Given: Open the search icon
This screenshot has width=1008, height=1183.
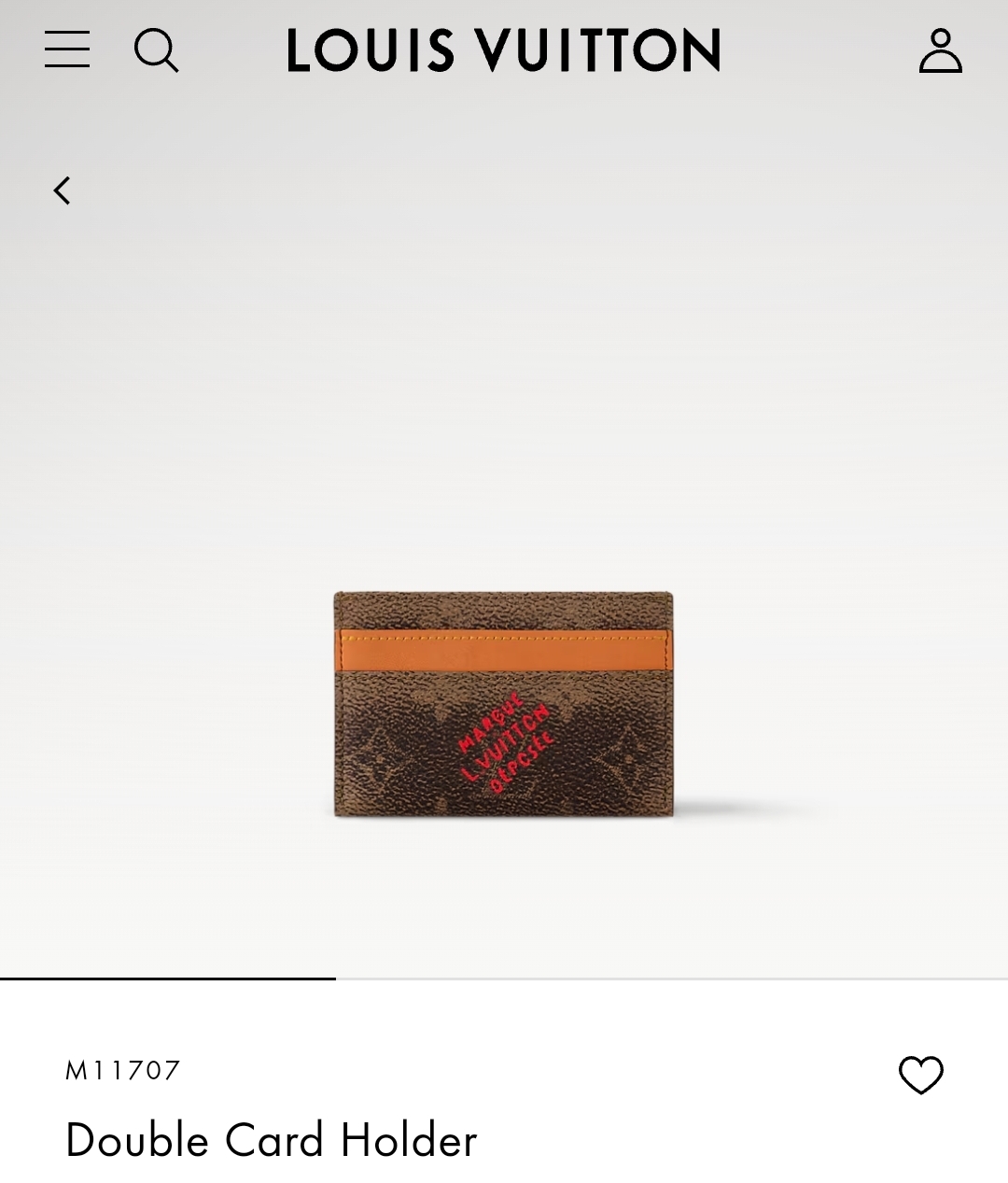Looking at the screenshot, I should coord(156,49).
